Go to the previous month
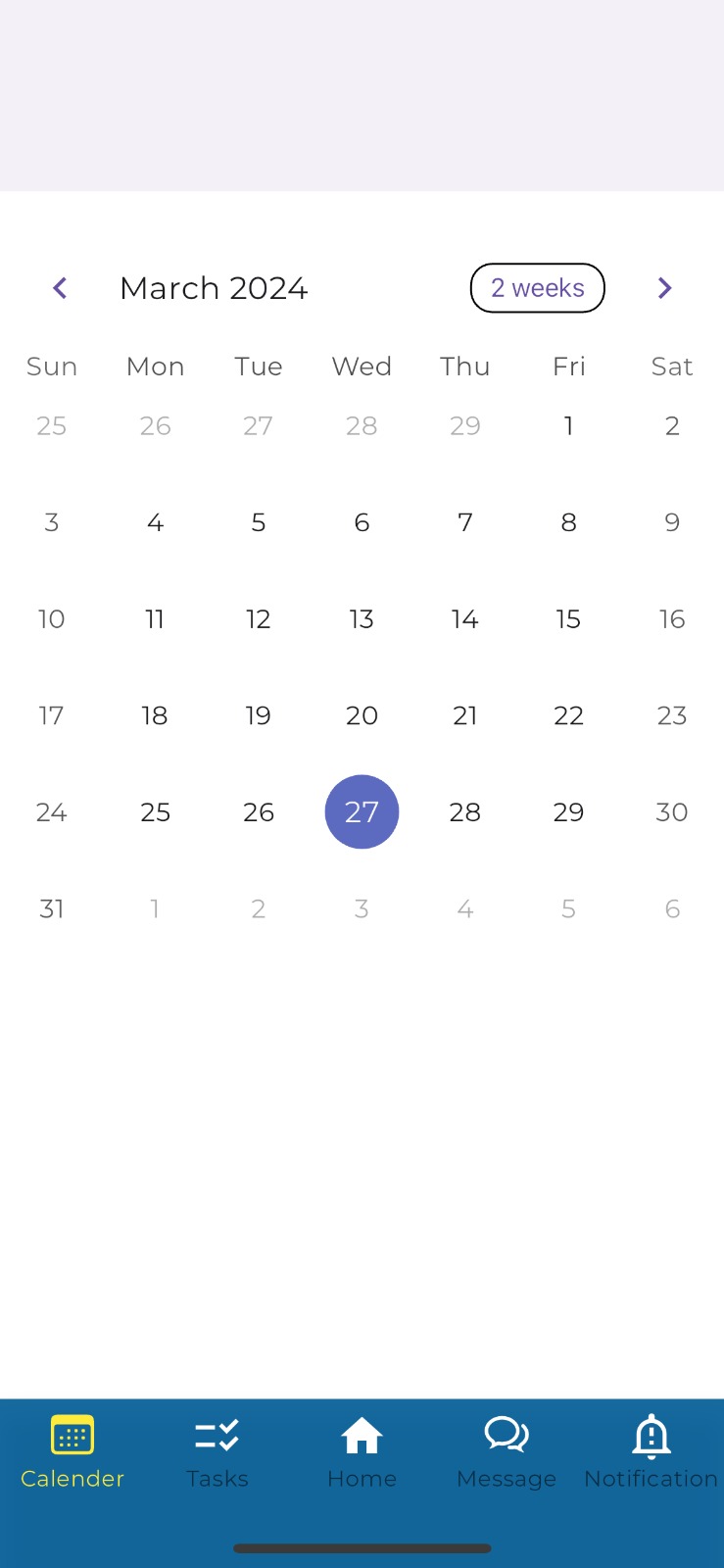This screenshot has width=724, height=1568. tap(60, 288)
